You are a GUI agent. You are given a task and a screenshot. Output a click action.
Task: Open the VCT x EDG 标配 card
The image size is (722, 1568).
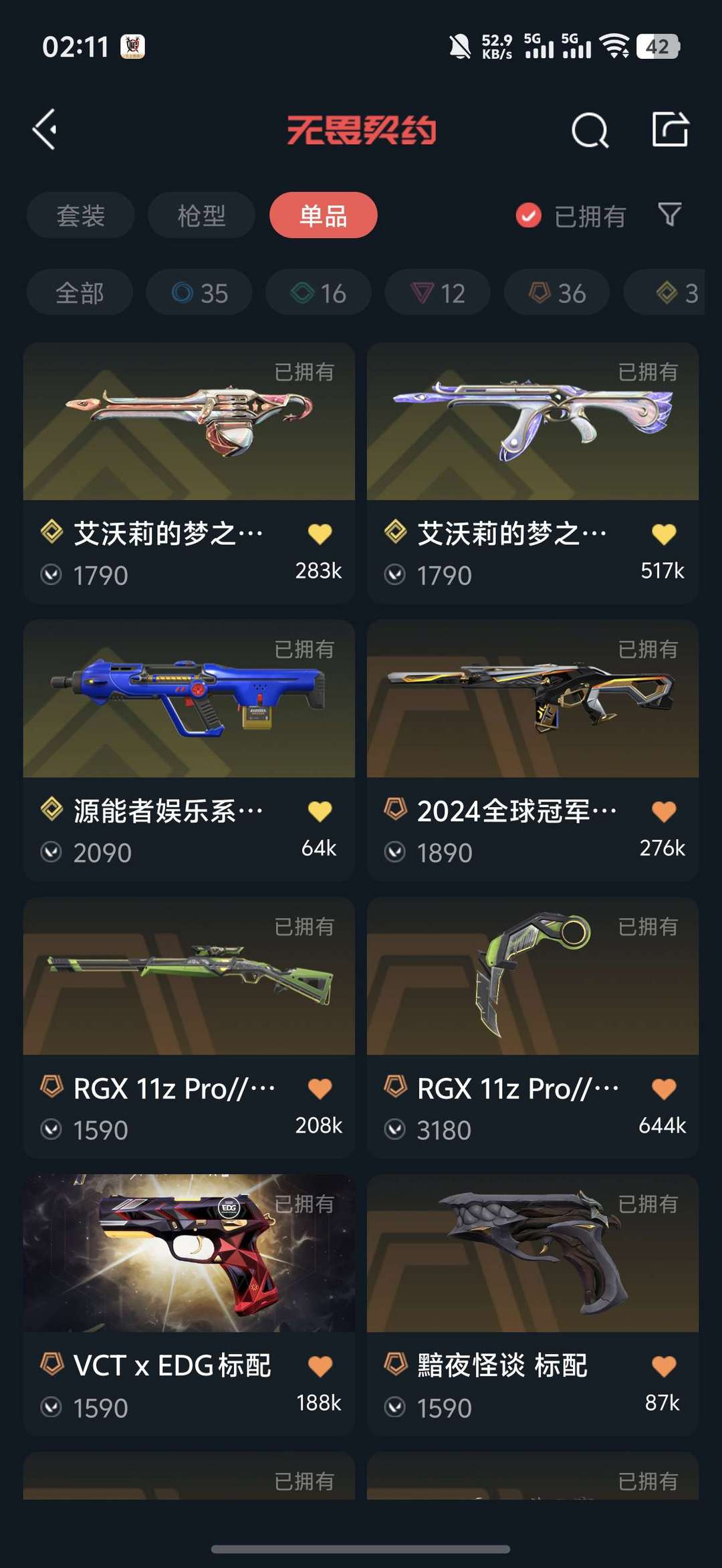click(189, 1305)
